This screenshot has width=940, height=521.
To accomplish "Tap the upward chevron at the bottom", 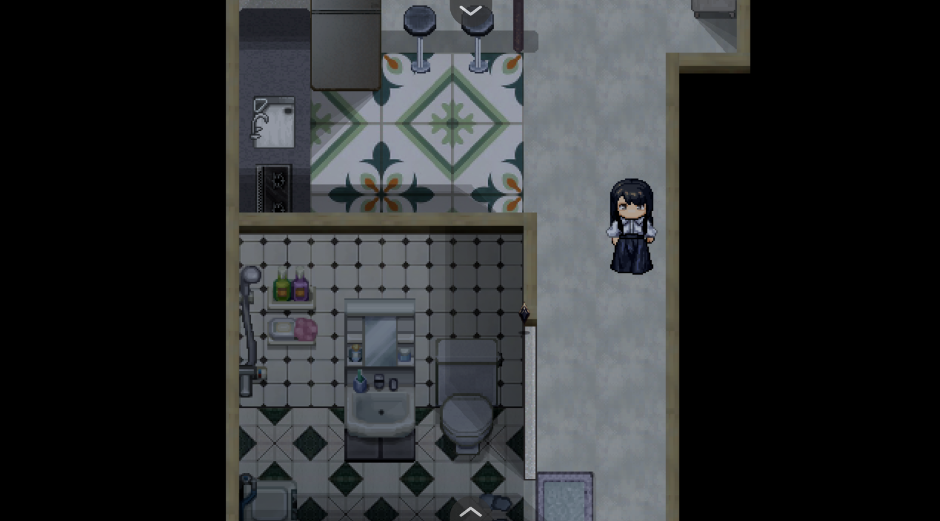I will pos(470,511).
